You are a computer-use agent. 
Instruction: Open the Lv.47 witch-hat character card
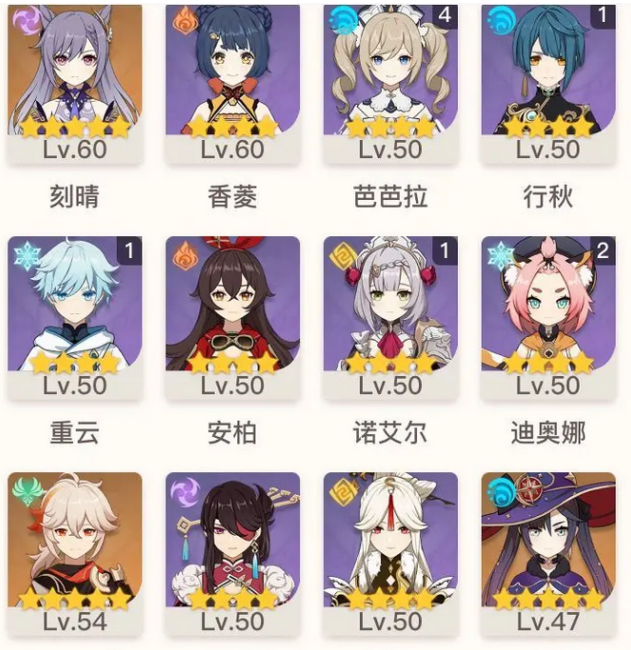(548, 550)
